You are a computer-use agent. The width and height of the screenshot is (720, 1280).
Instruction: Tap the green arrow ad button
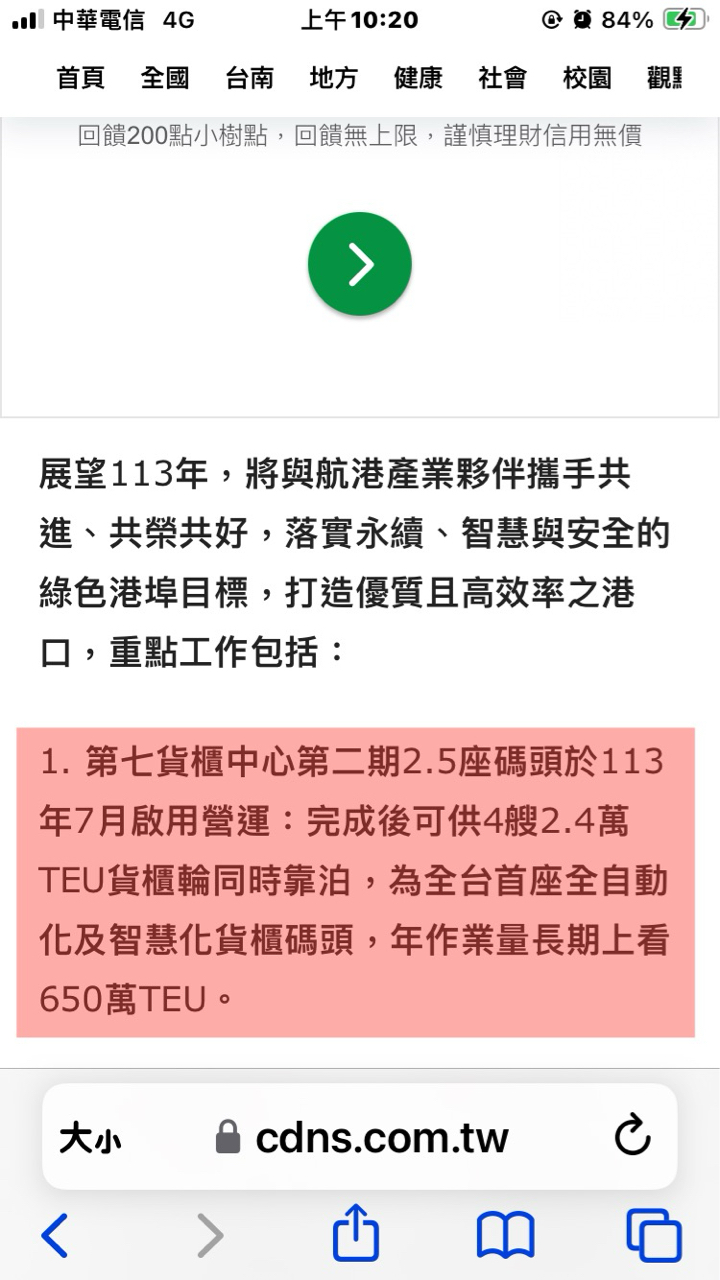[360, 264]
